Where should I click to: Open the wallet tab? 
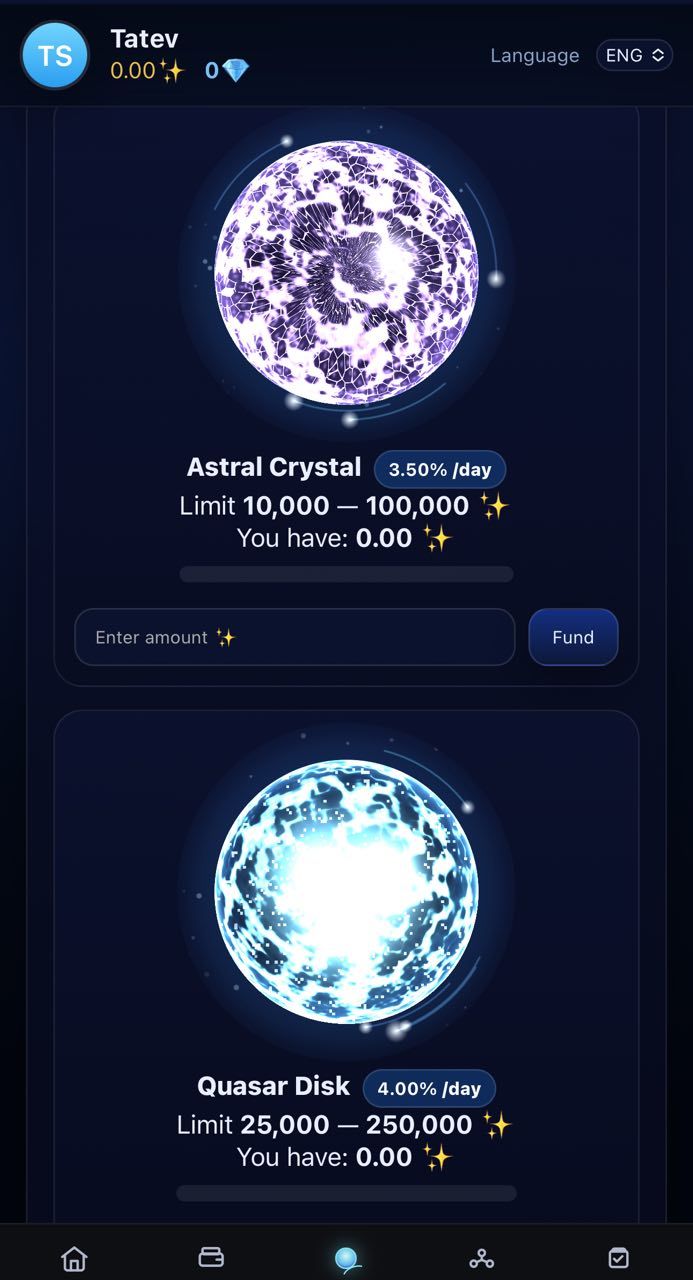pyautogui.click(x=211, y=1258)
